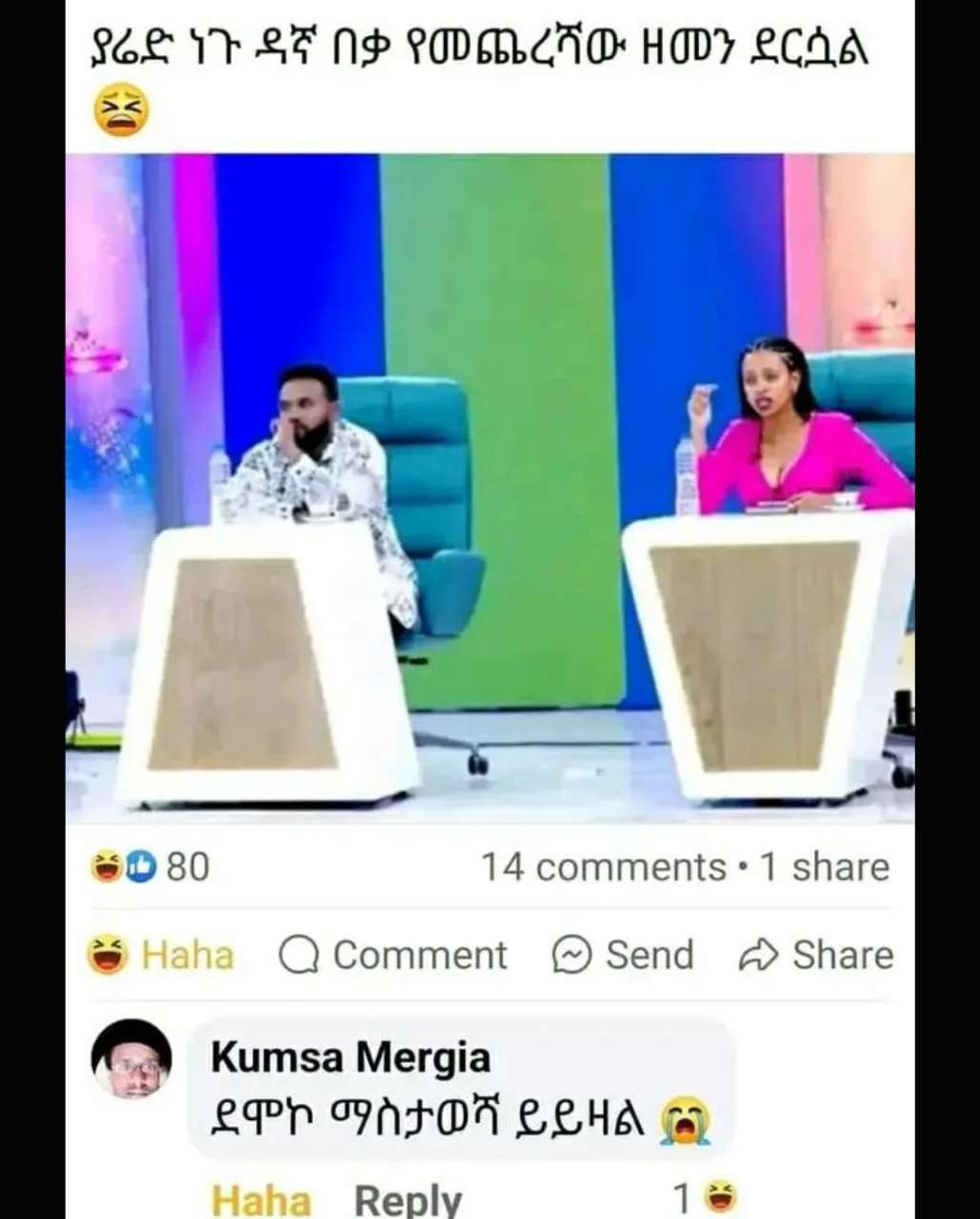This screenshot has width=980, height=1219.
Task: Open Kumsa Mergia's profile picture
Action: (131, 1059)
